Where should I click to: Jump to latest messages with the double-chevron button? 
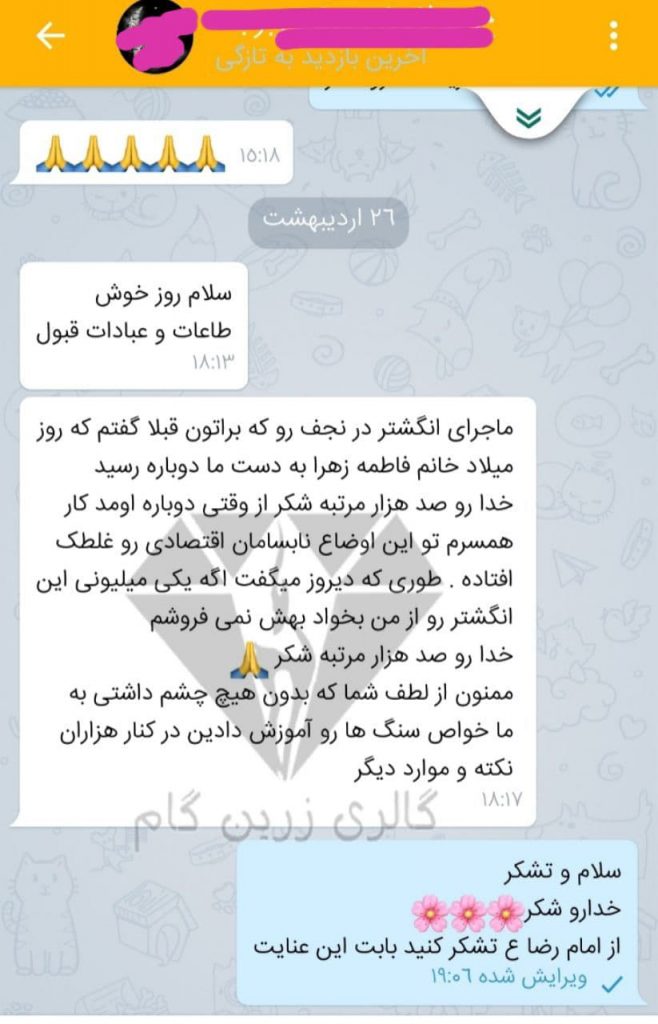tap(528, 118)
